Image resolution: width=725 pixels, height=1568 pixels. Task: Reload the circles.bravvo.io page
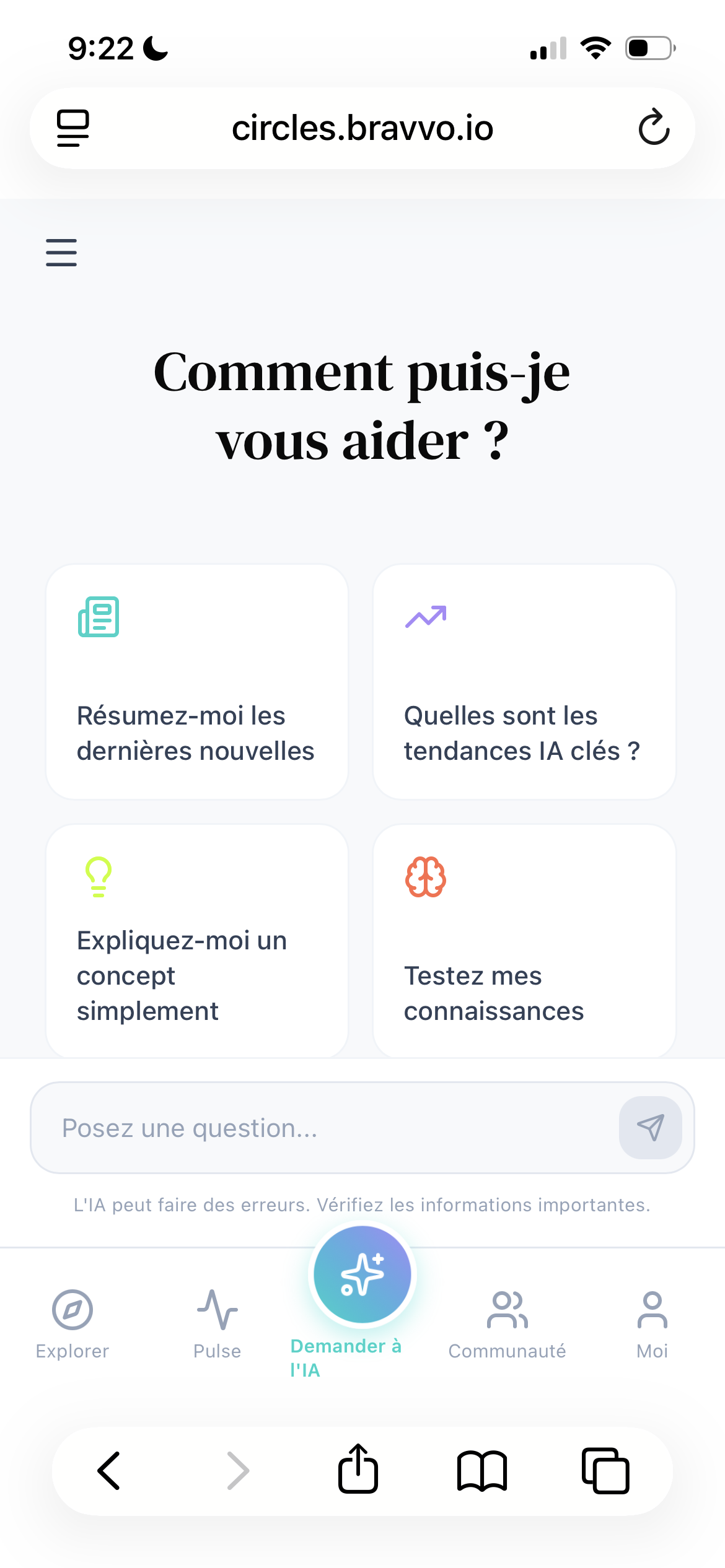tap(654, 128)
